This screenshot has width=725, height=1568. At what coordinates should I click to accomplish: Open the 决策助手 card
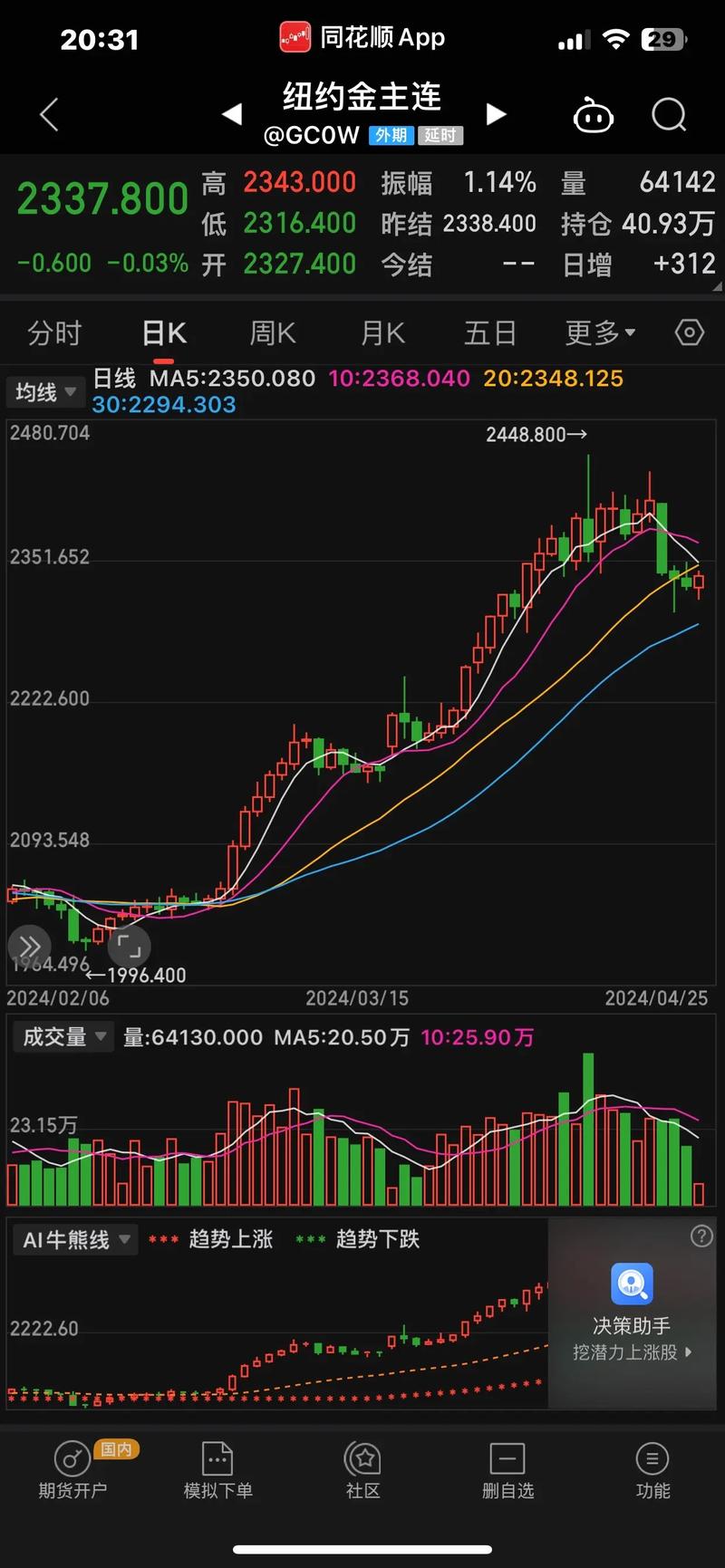[x=632, y=1313]
